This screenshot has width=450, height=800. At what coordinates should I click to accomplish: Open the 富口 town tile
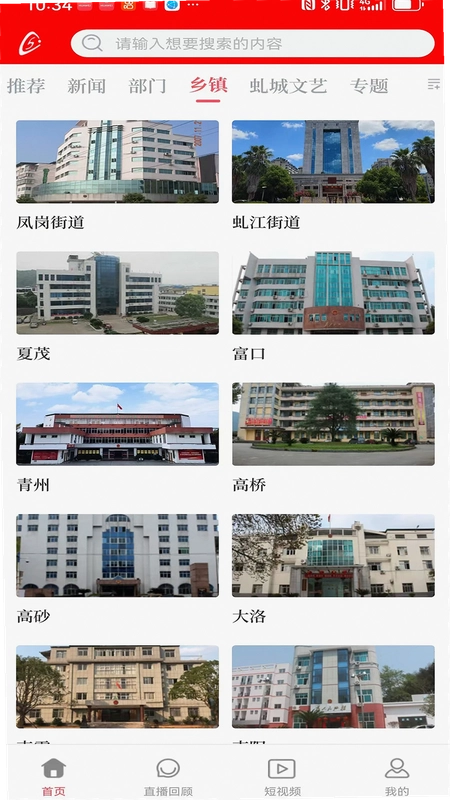[333, 307]
